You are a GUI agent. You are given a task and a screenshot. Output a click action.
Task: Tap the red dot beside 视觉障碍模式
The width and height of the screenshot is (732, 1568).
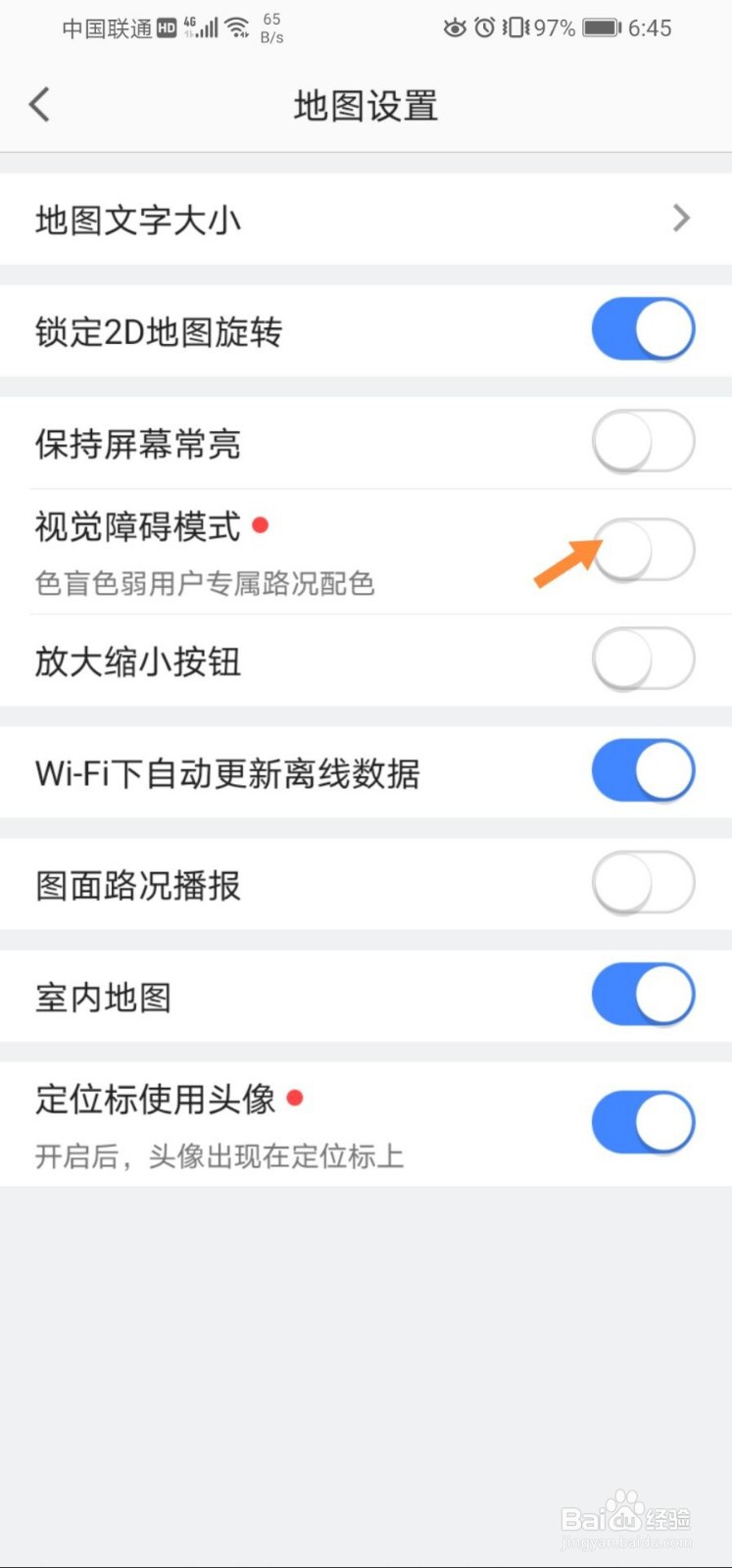coord(261,527)
